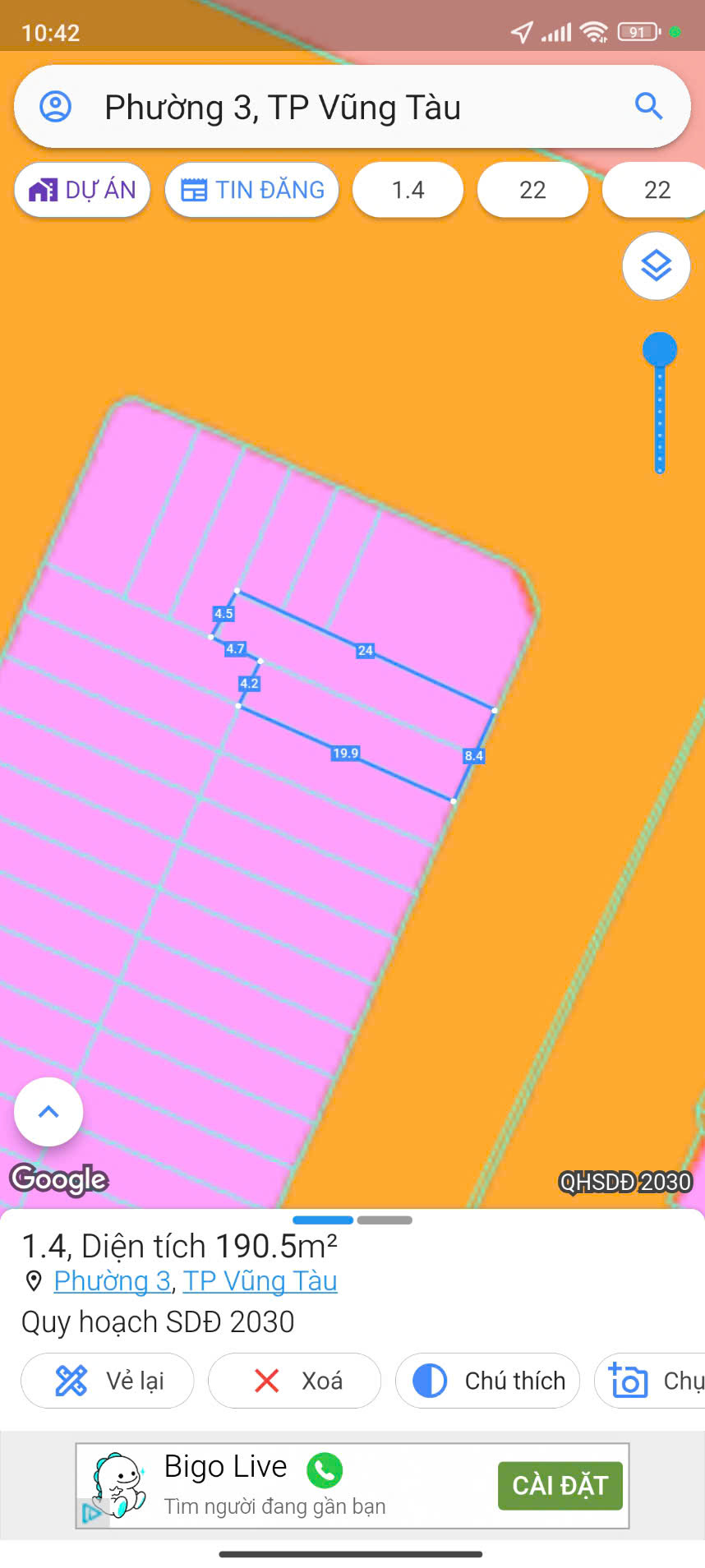Image resolution: width=705 pixels, height=1568 pixels.
Task: Delete the drawing with Xoá
Action: pyautogui.click(x=294, y=1381)
